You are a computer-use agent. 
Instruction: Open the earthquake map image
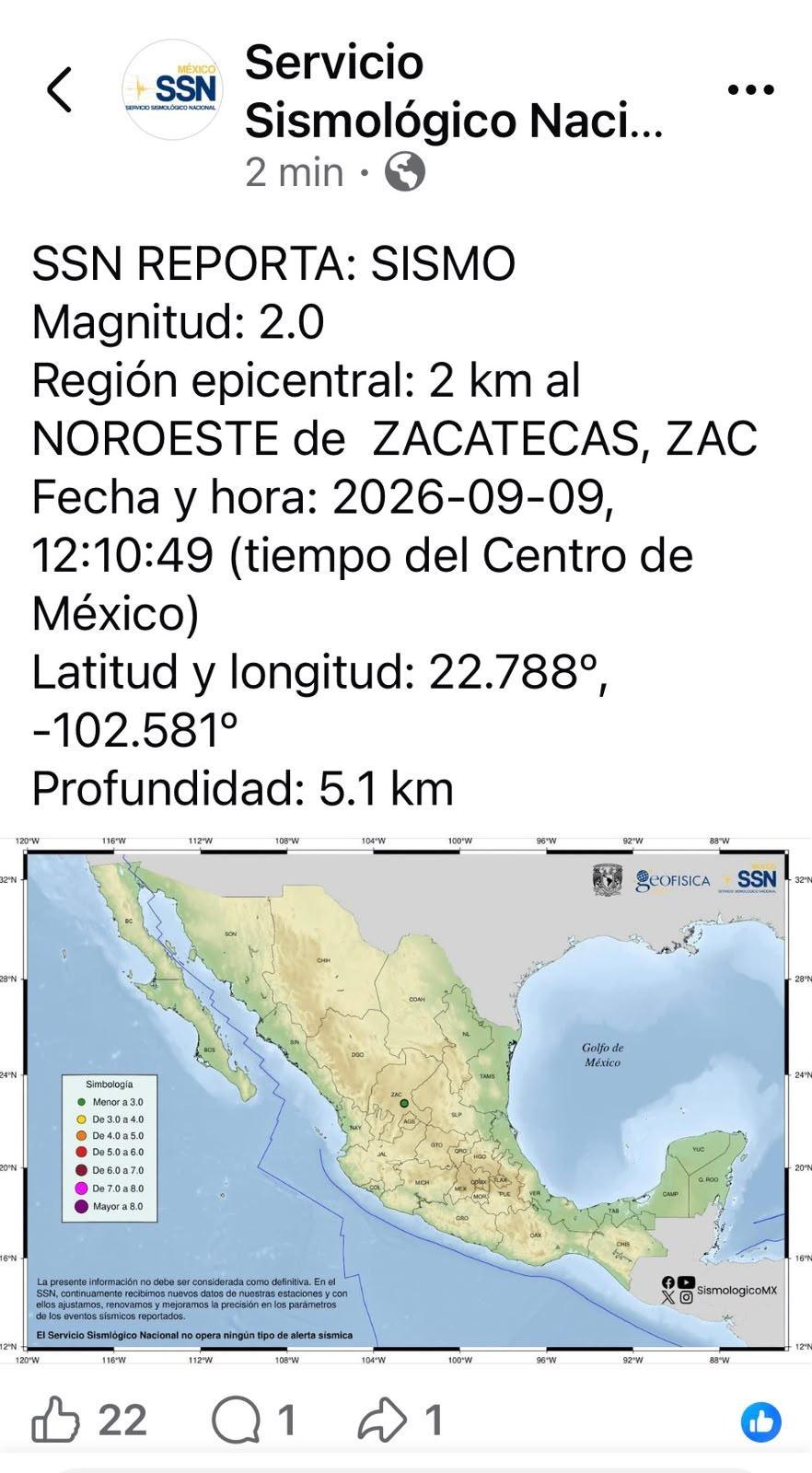(x=406, y=1100)
